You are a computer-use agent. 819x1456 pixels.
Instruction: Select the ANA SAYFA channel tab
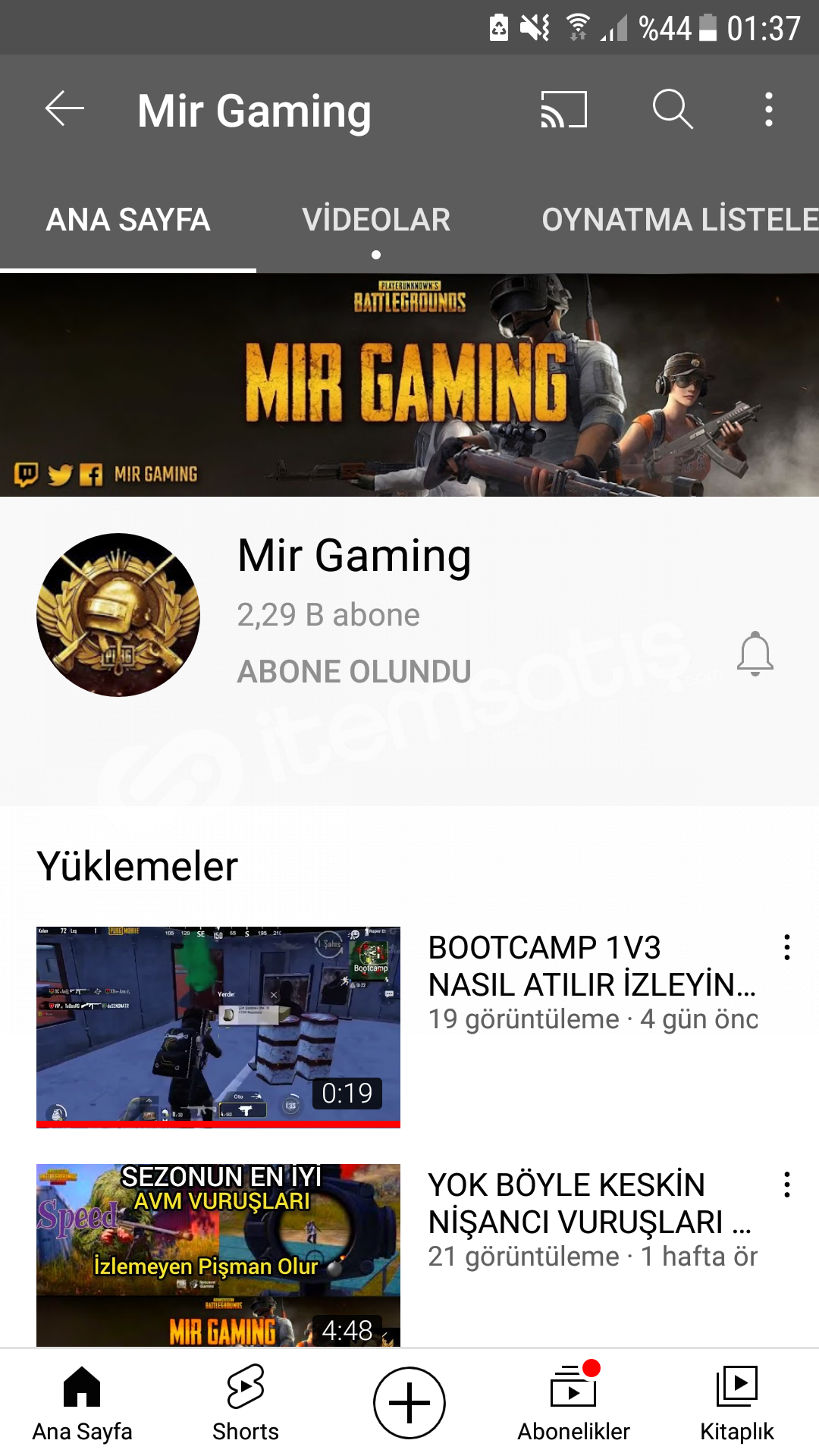pos(128,220)
